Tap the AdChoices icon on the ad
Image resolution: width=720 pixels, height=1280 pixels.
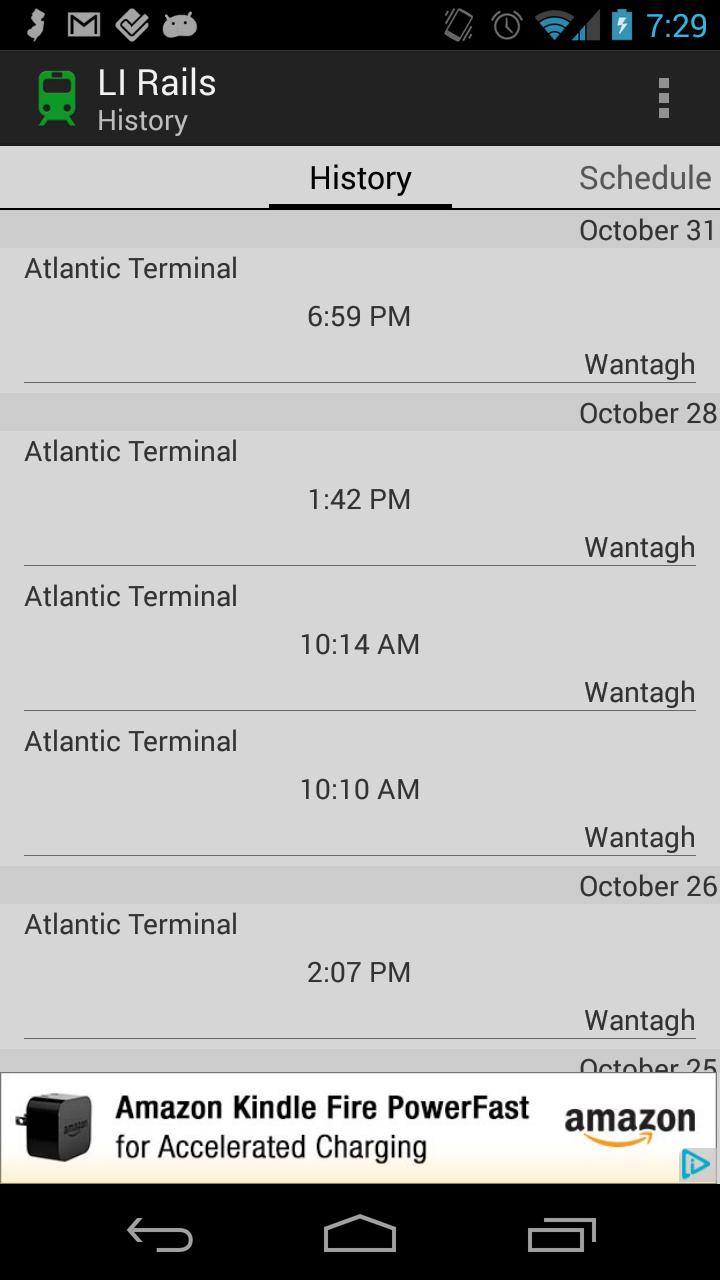pos(695,1164)
